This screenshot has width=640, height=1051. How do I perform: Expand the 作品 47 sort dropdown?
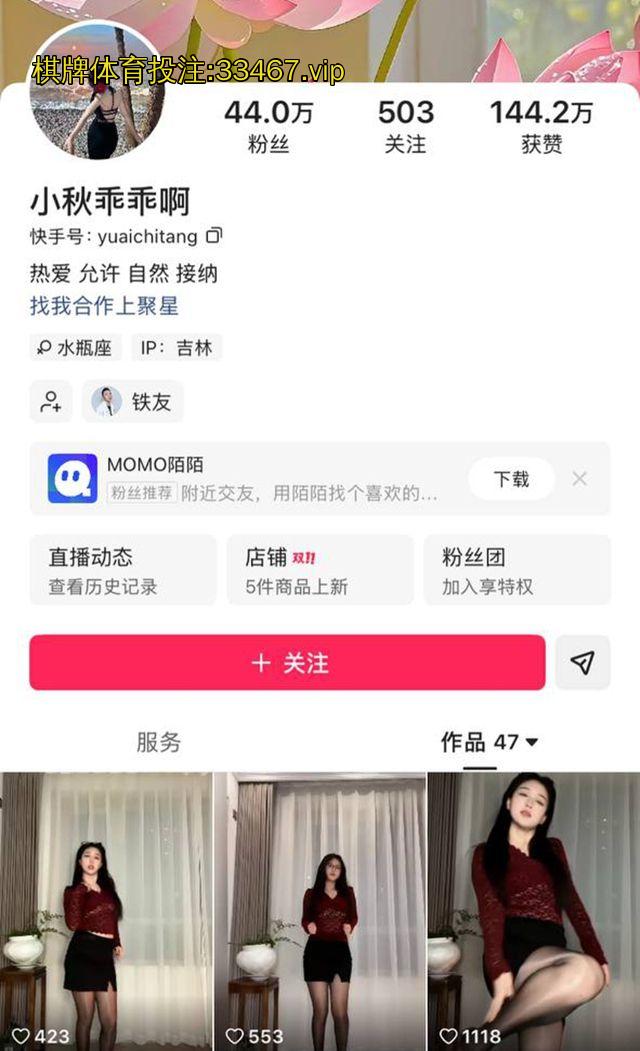tap(531, 742)
